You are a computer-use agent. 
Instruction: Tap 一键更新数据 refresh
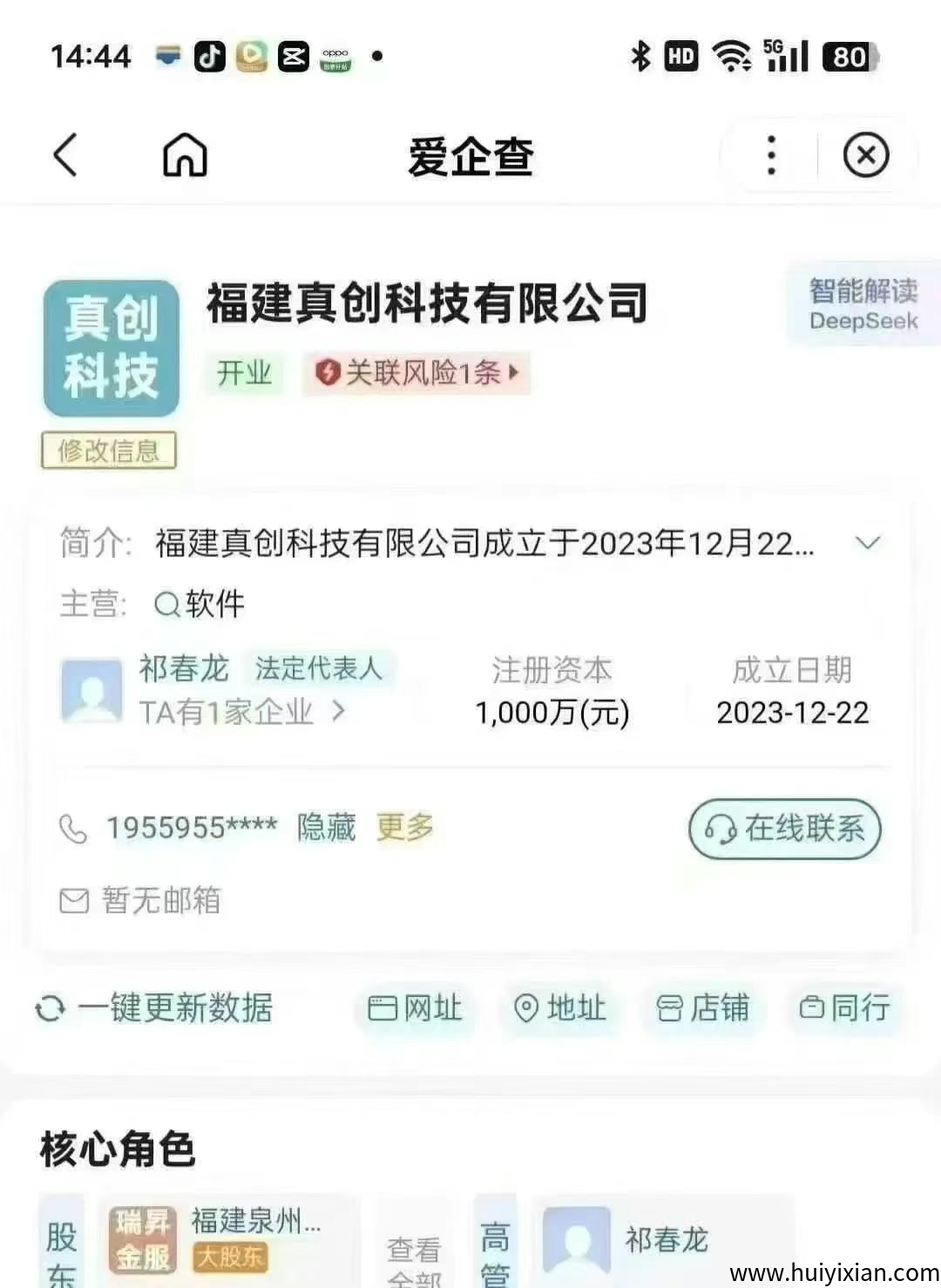pyautogui.click(x=155, y=1008)
